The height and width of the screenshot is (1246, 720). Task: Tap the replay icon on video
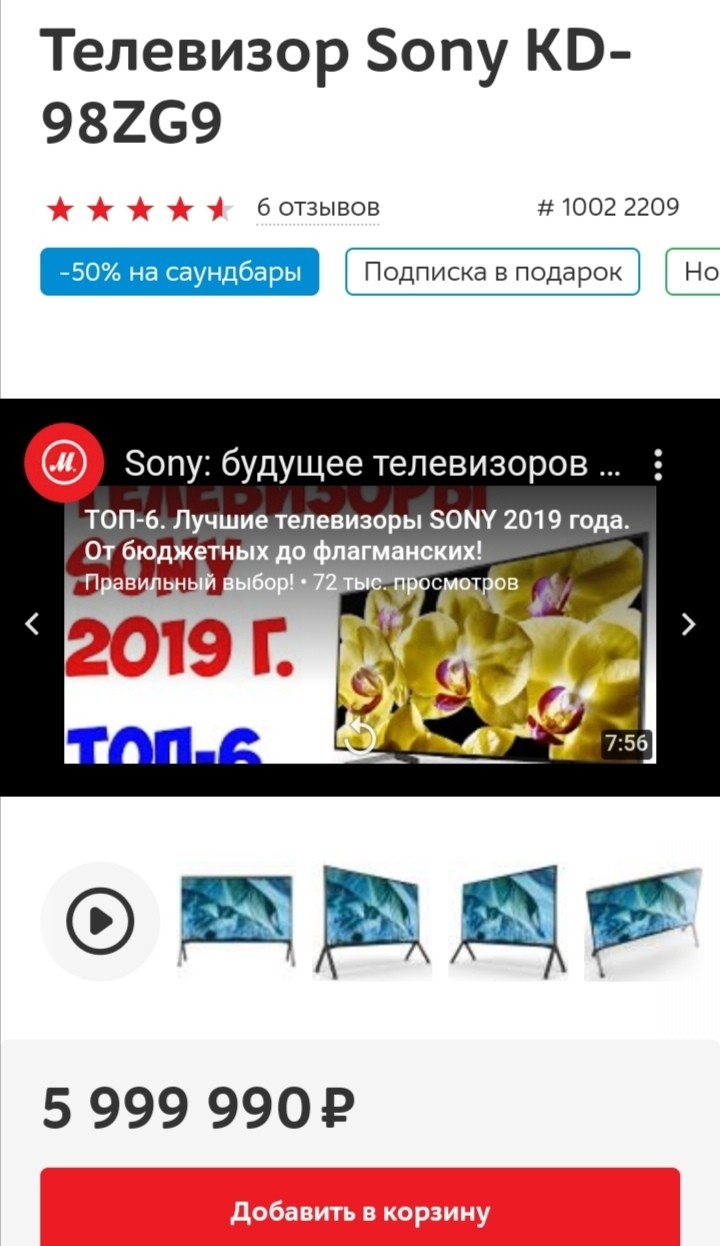[359, 737]
